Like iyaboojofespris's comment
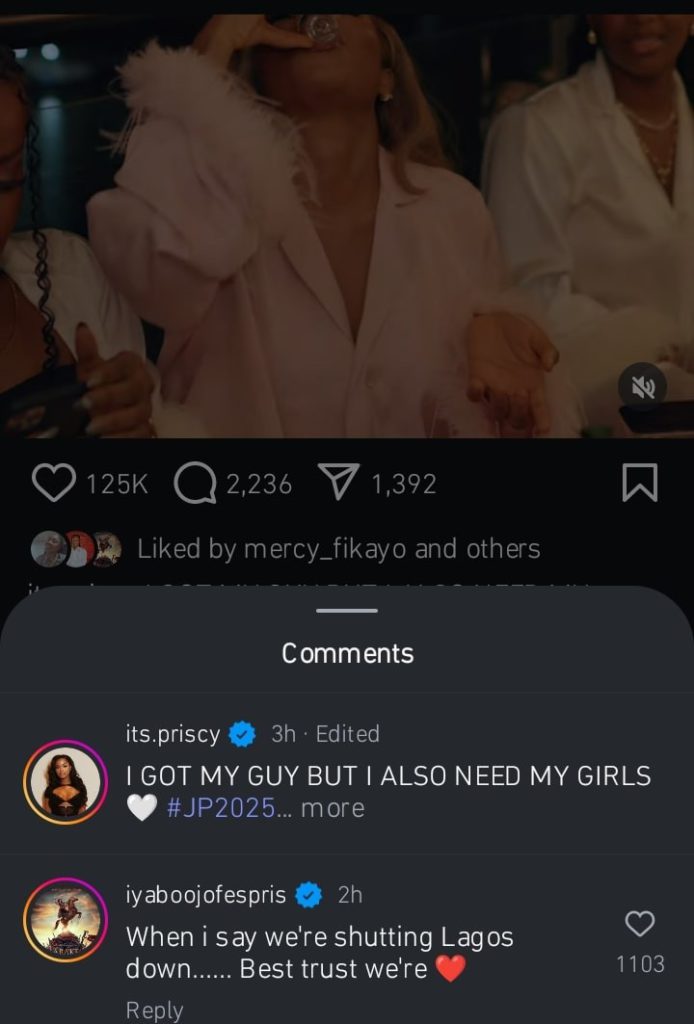The height and width of the screenshot is (1024, 694). tap(639, 925)
